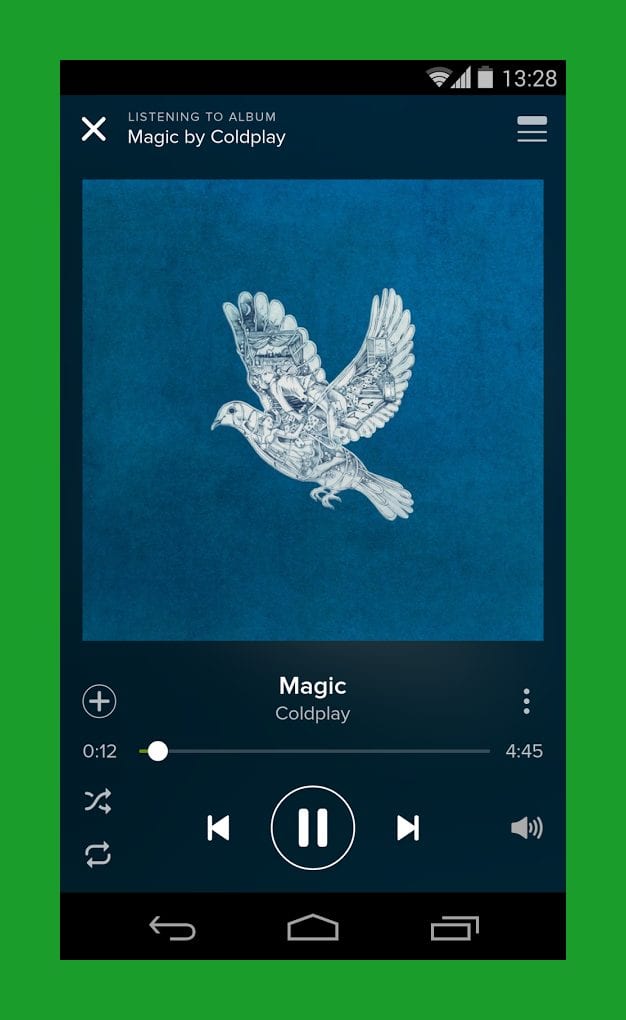Image resolution: width=626 pixels, height=1020 pixels.
Task: Enable shuffle mode
Action: click(x=98, y=801)
